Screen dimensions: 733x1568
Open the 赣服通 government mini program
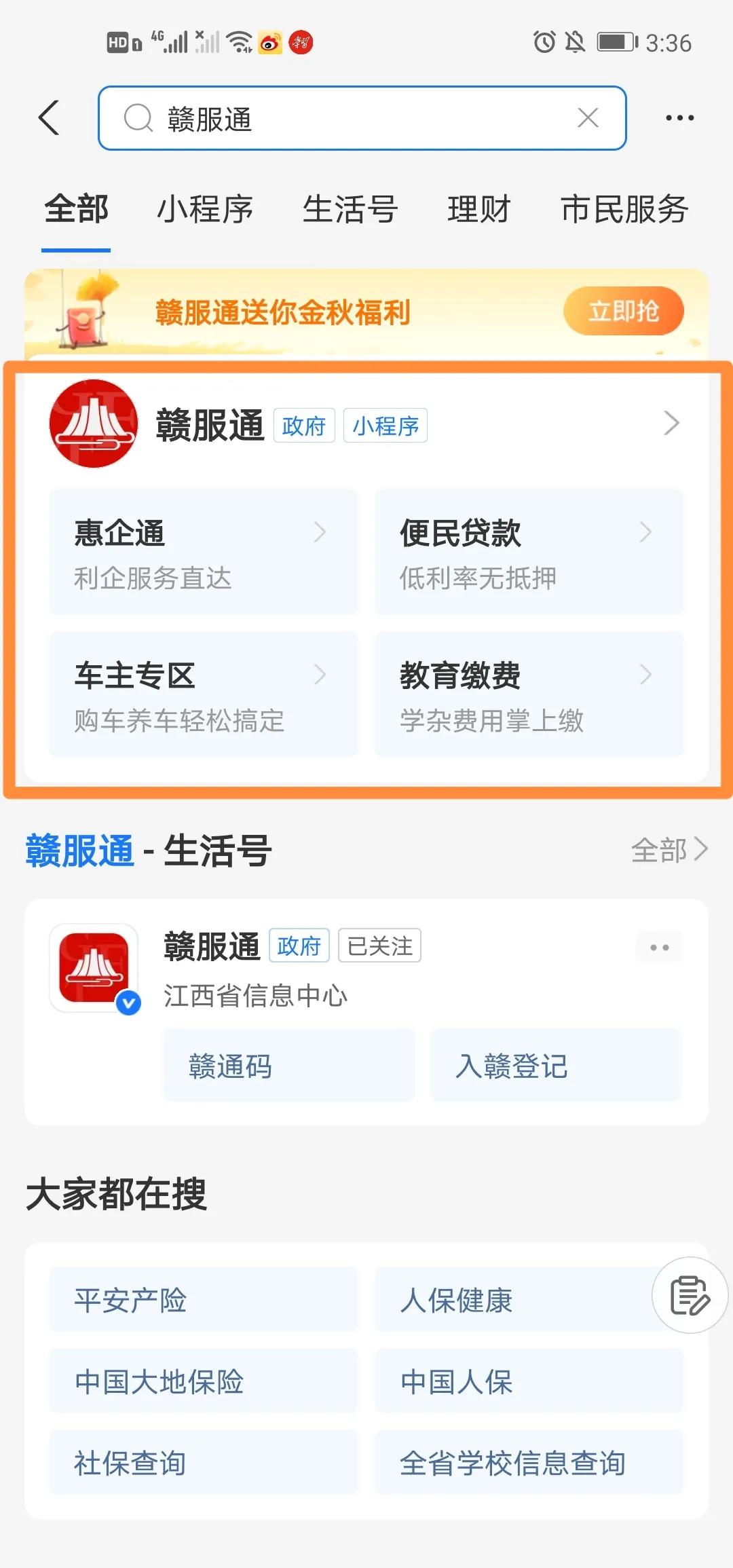click(x=366, y=424)
